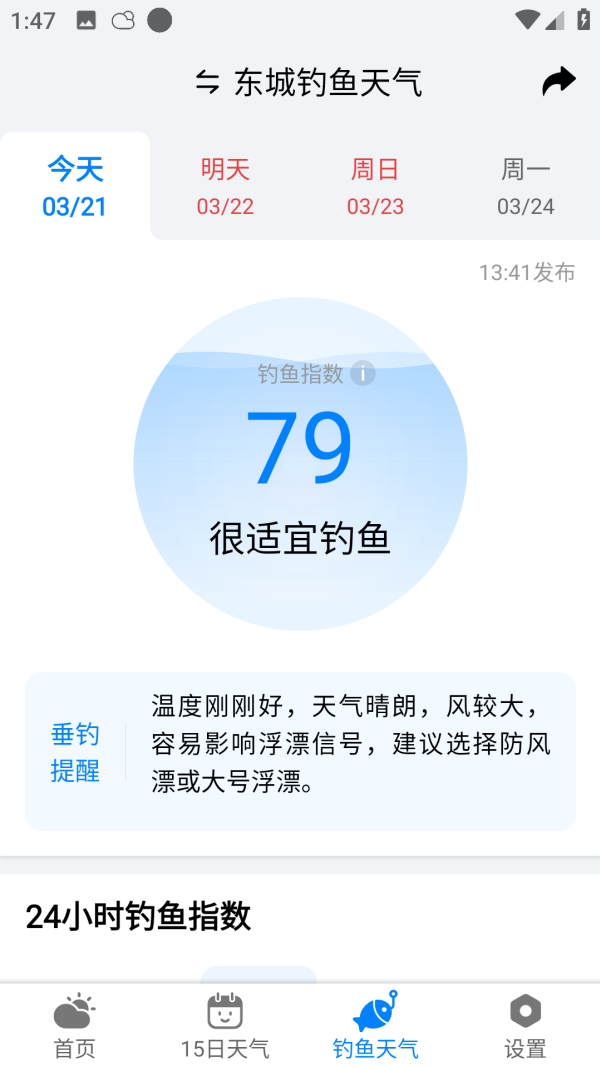Switch location via 东城钓鱼天气 title

pos(308,83)
